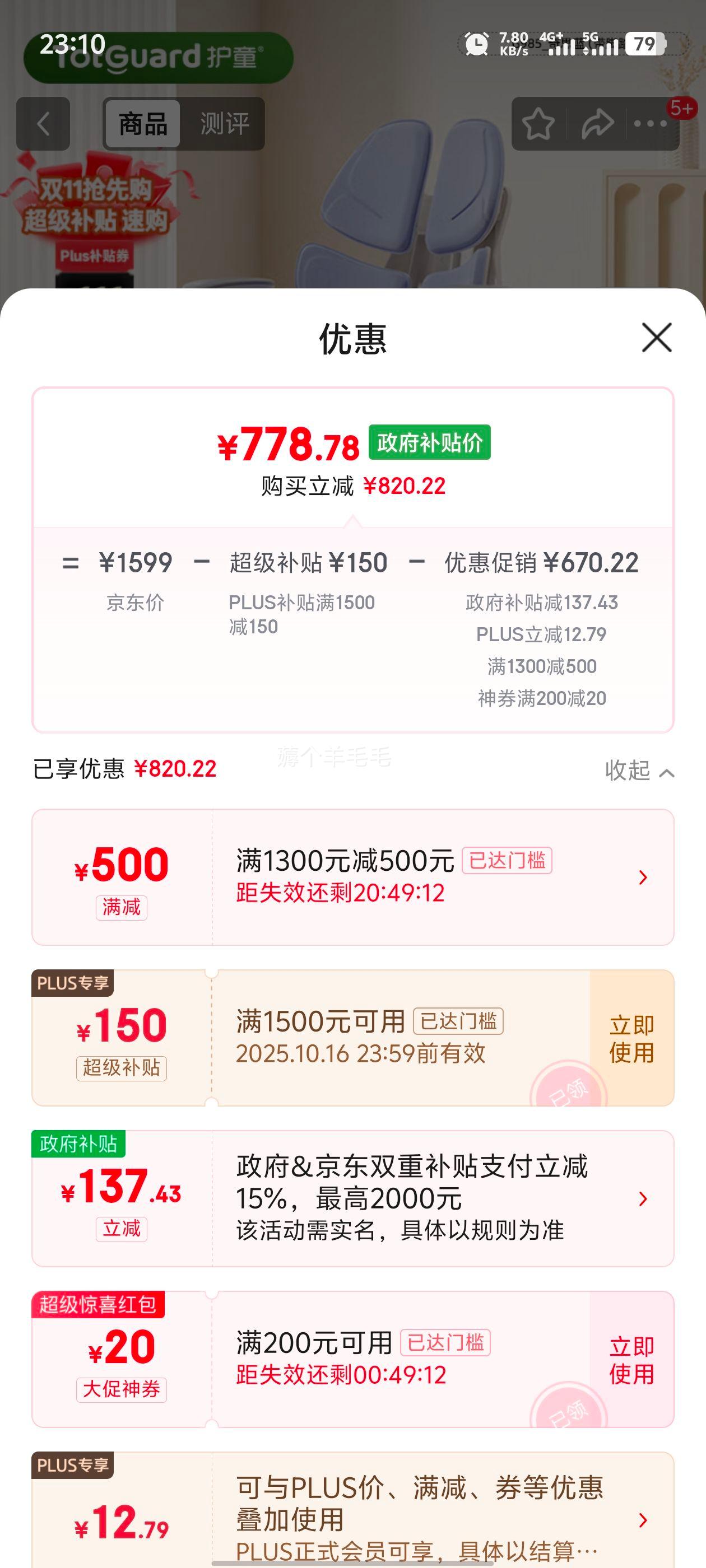View the 政府补贴 ¥137.43 立减 details

[x=642, y=1198]
